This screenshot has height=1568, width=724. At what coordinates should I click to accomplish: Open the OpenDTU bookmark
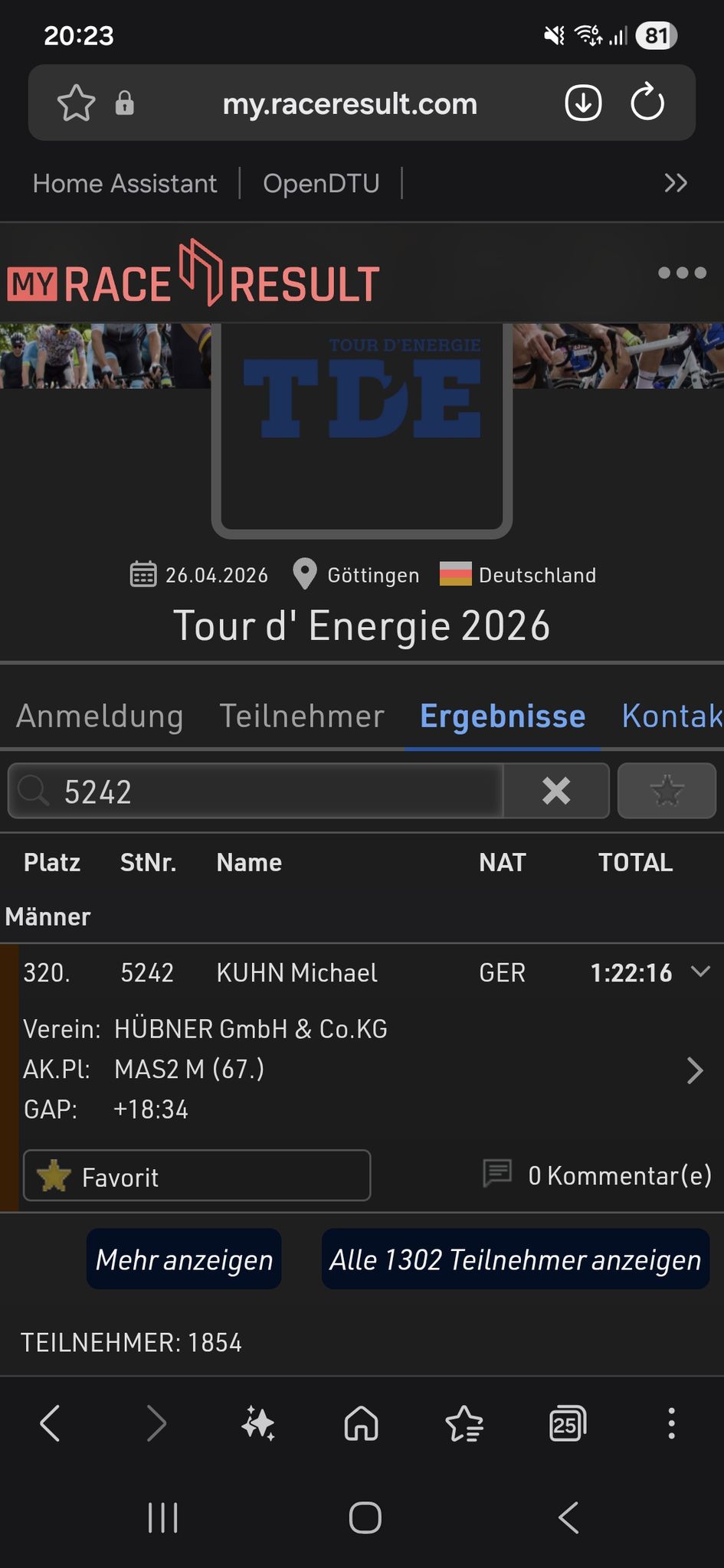coord(321,184)
